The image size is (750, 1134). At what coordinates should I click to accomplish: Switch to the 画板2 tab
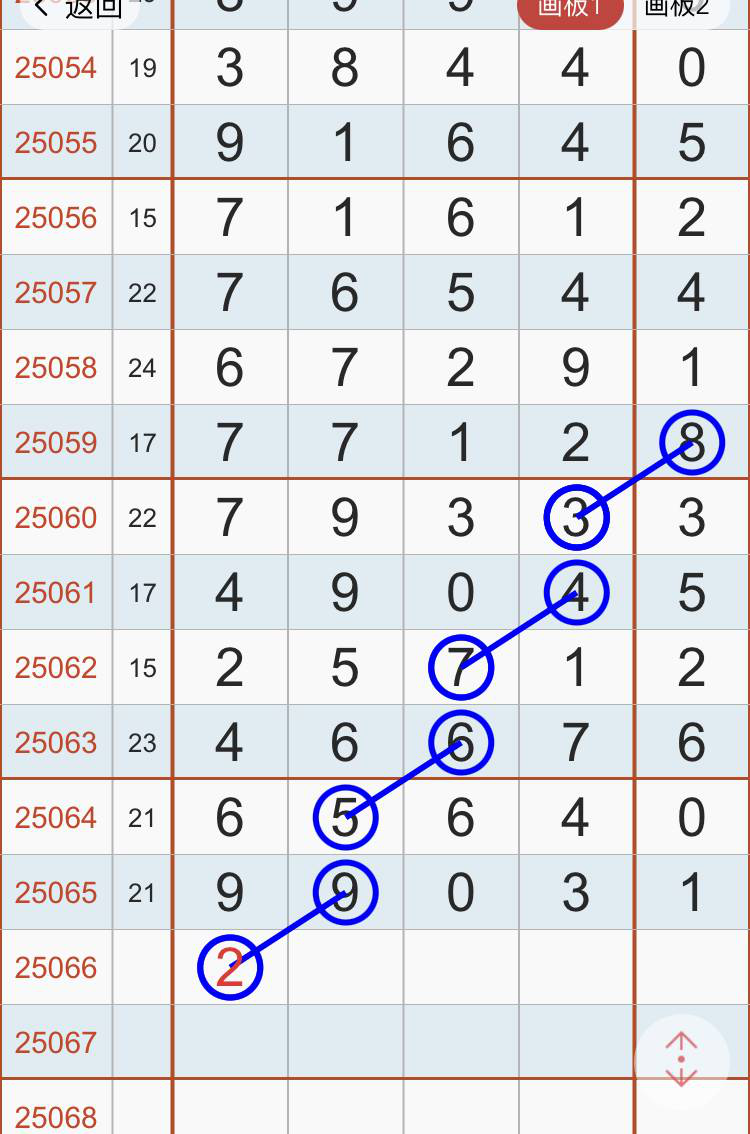click(x=677, y=9)
